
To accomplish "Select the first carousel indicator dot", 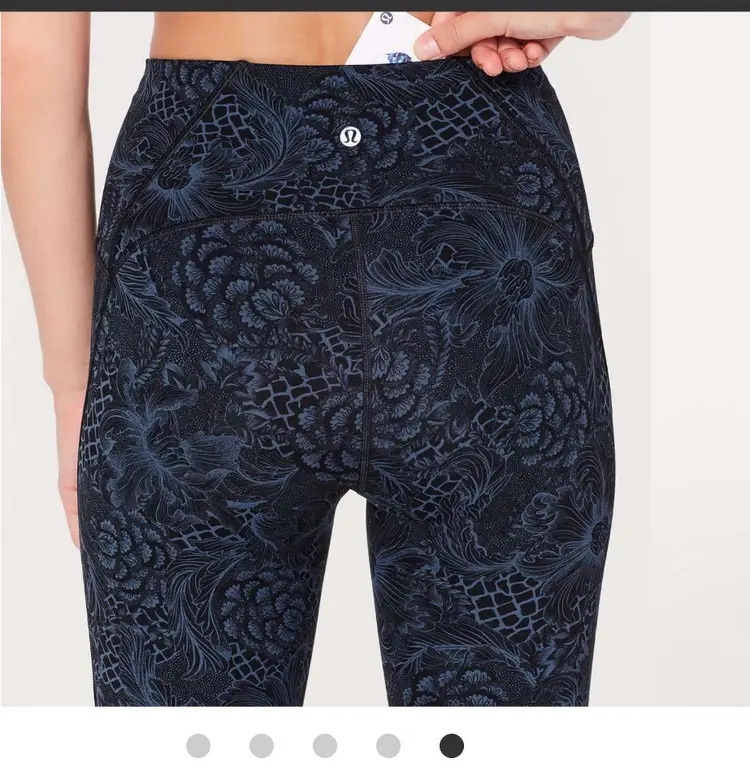I will coord(198,745).
